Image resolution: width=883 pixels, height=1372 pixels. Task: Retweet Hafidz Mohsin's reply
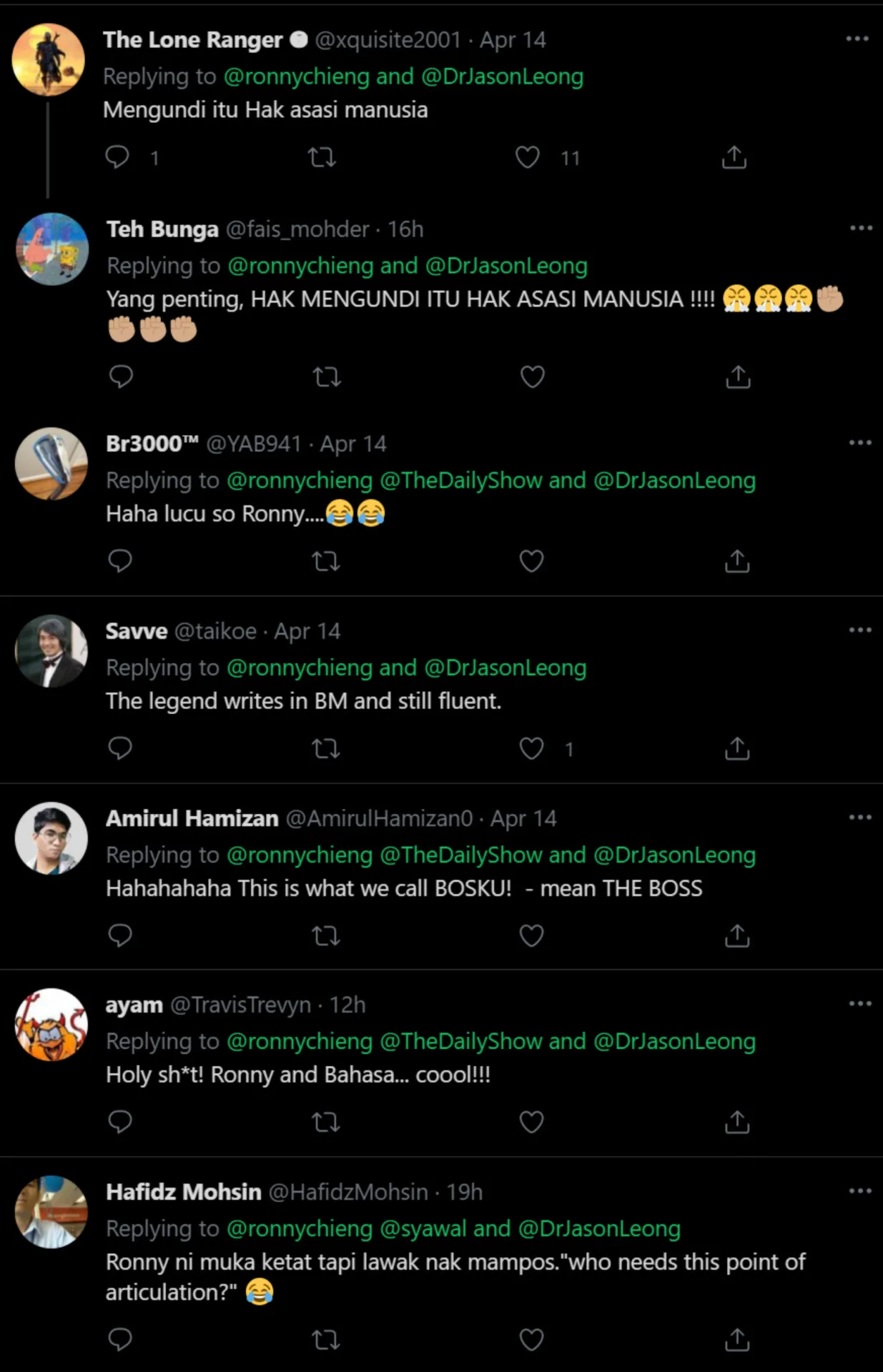(x=326, y=1340)
